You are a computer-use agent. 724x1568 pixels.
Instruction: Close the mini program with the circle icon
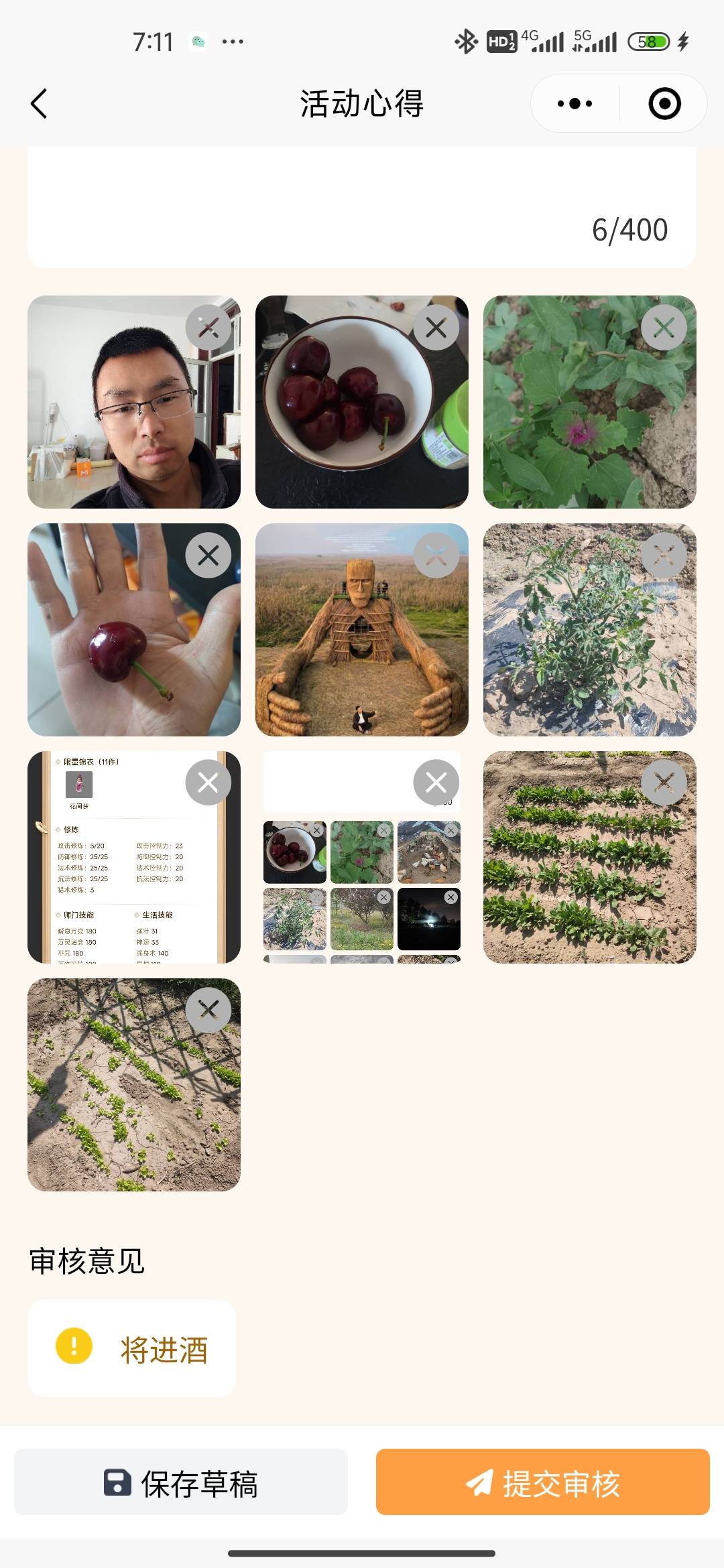coord(664,104)
